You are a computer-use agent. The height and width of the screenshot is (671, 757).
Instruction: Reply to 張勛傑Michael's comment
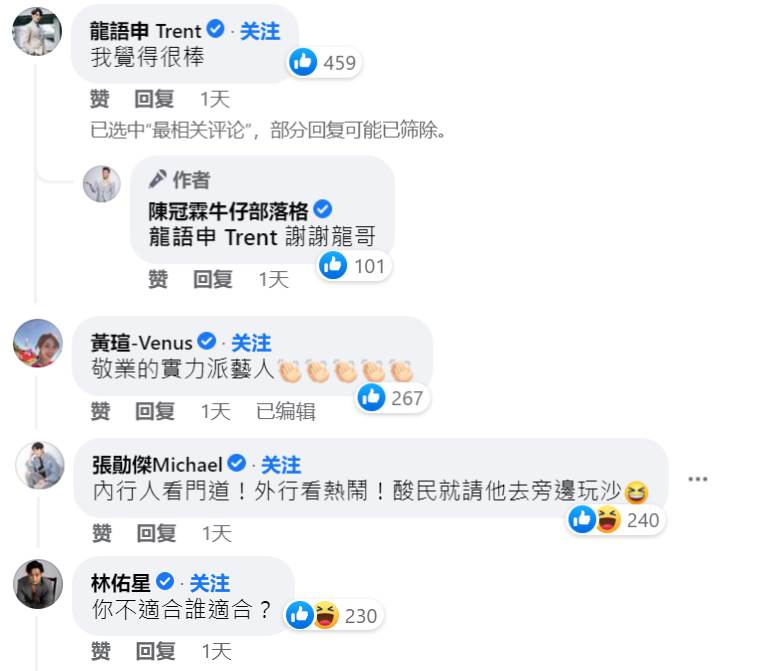154,533
